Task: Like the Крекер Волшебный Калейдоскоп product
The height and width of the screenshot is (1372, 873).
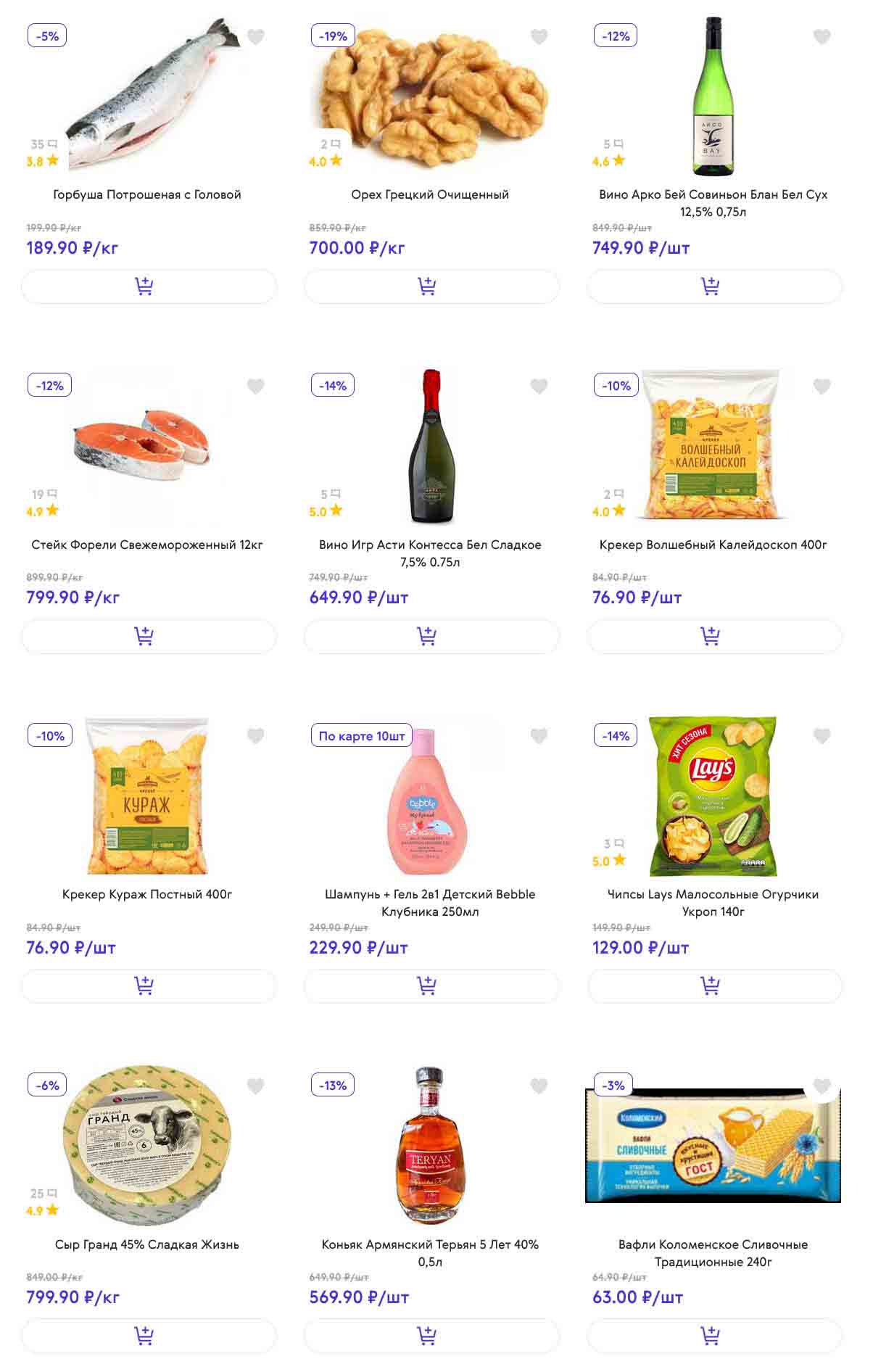Action: (821, 387)
